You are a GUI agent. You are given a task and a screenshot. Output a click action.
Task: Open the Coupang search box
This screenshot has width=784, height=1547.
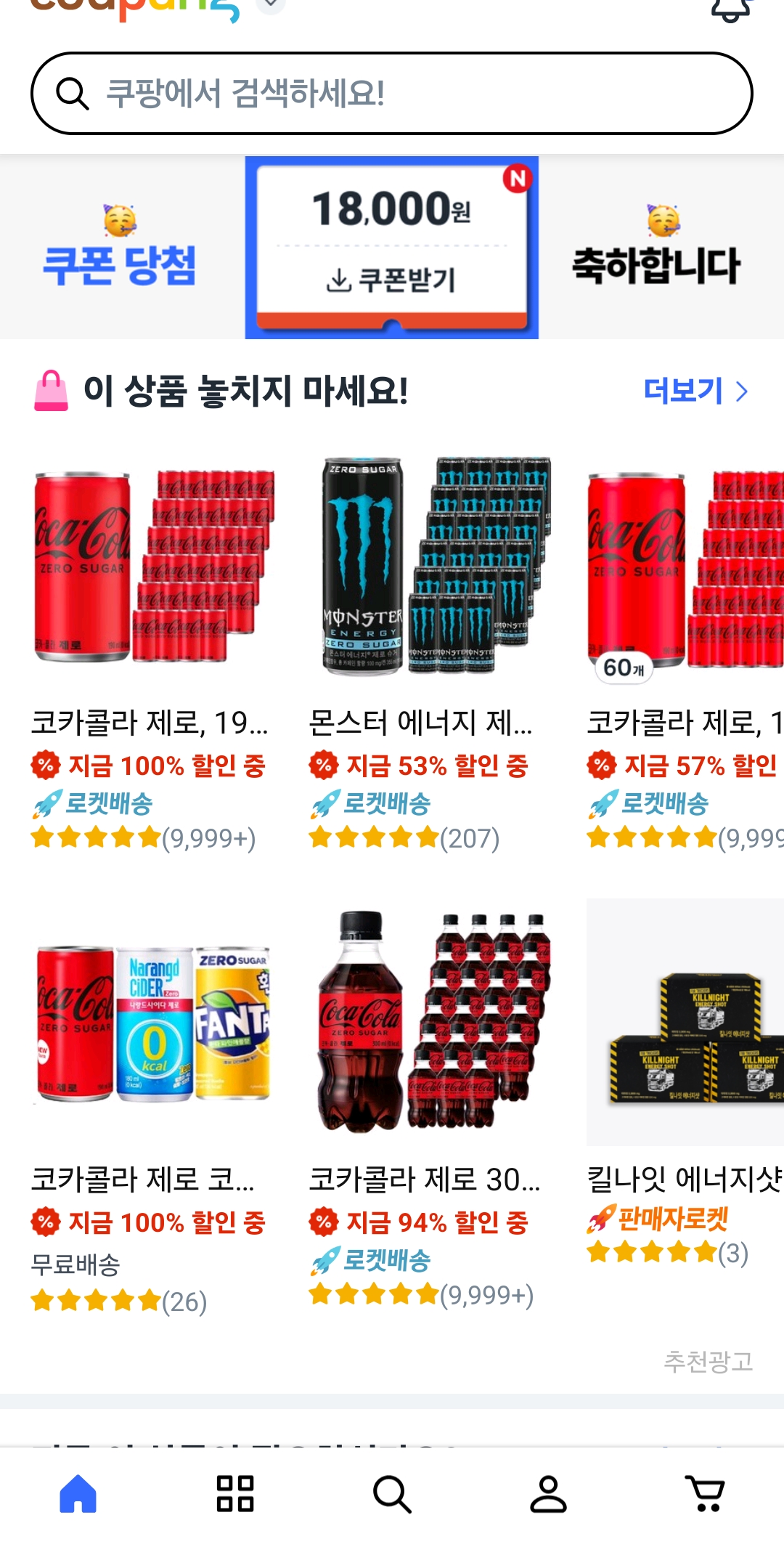click(391, 93)
